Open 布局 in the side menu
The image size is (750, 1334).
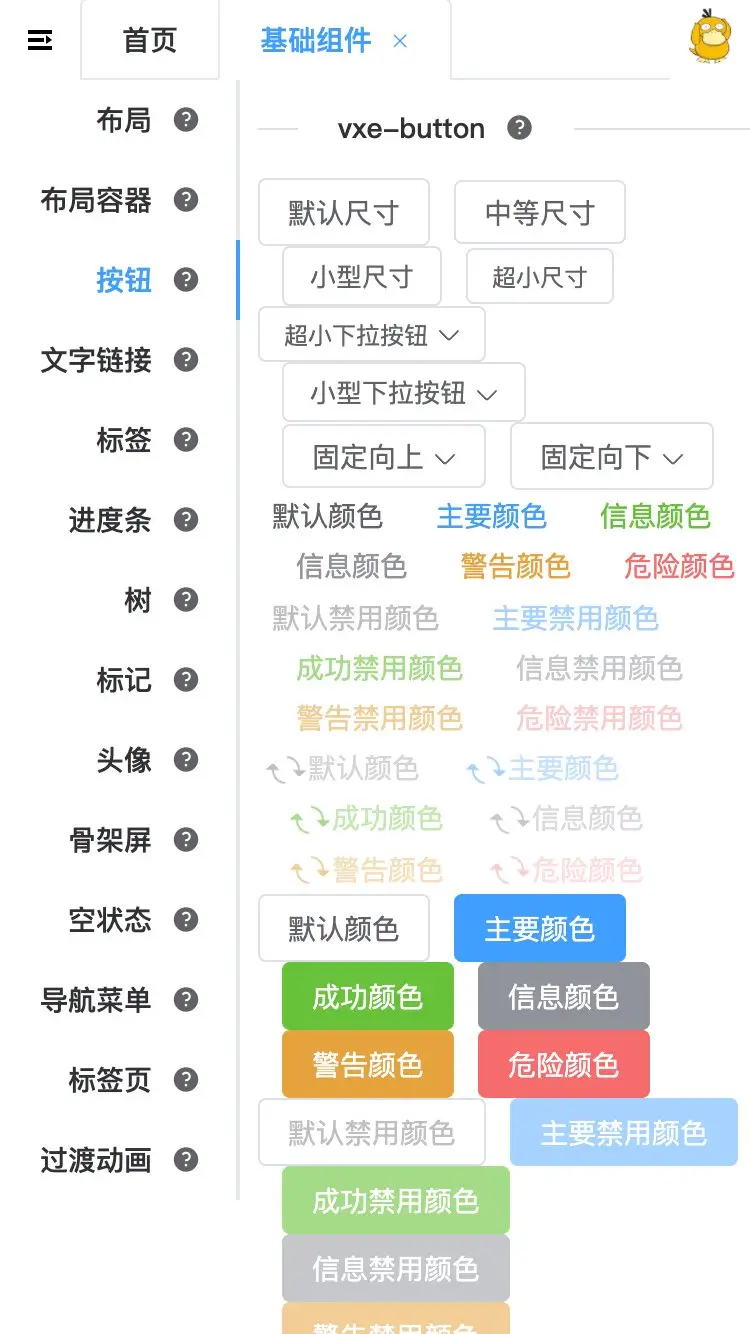124,121
